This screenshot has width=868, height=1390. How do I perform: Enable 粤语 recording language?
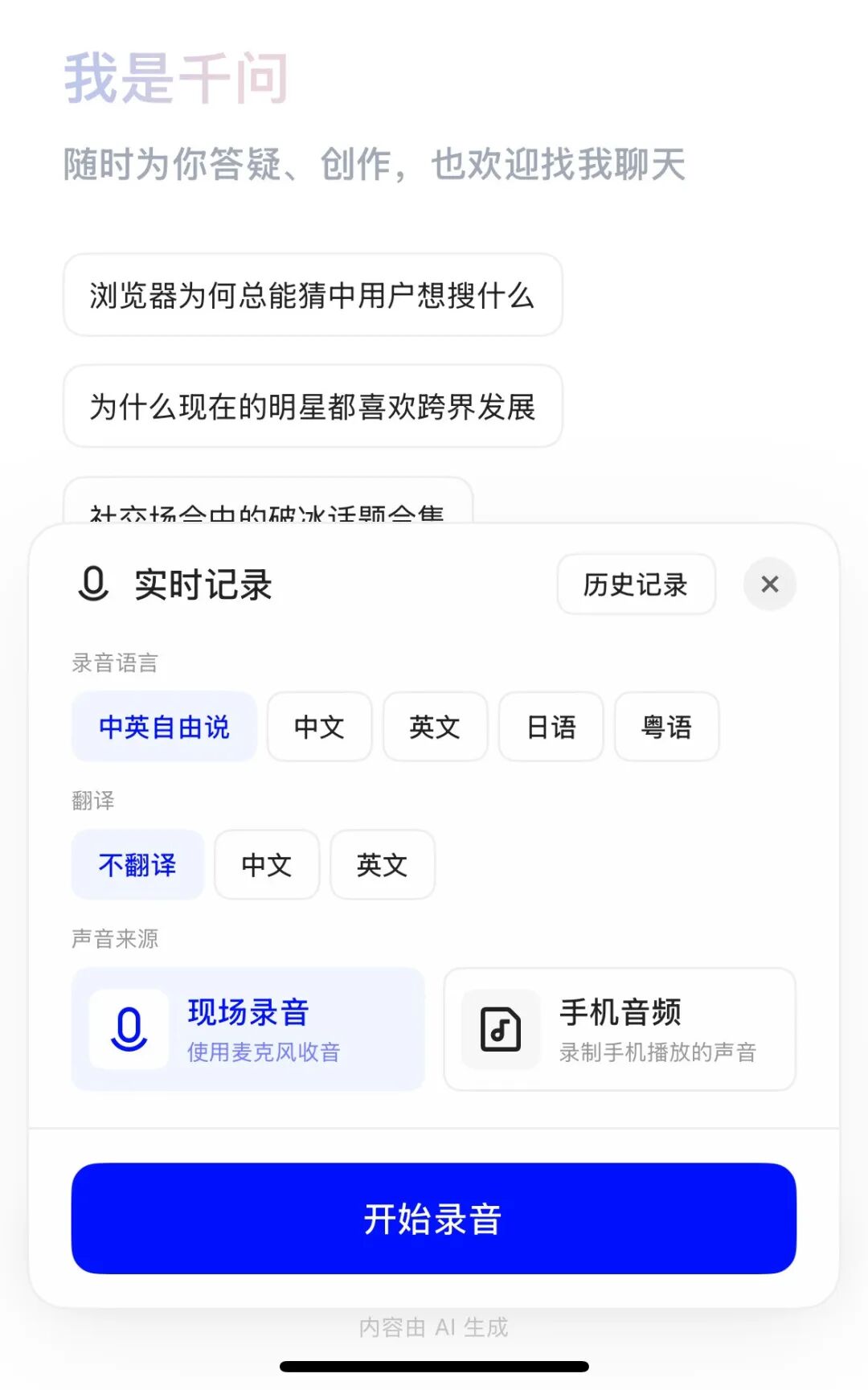pyautogui.click(x=666, y=727)
